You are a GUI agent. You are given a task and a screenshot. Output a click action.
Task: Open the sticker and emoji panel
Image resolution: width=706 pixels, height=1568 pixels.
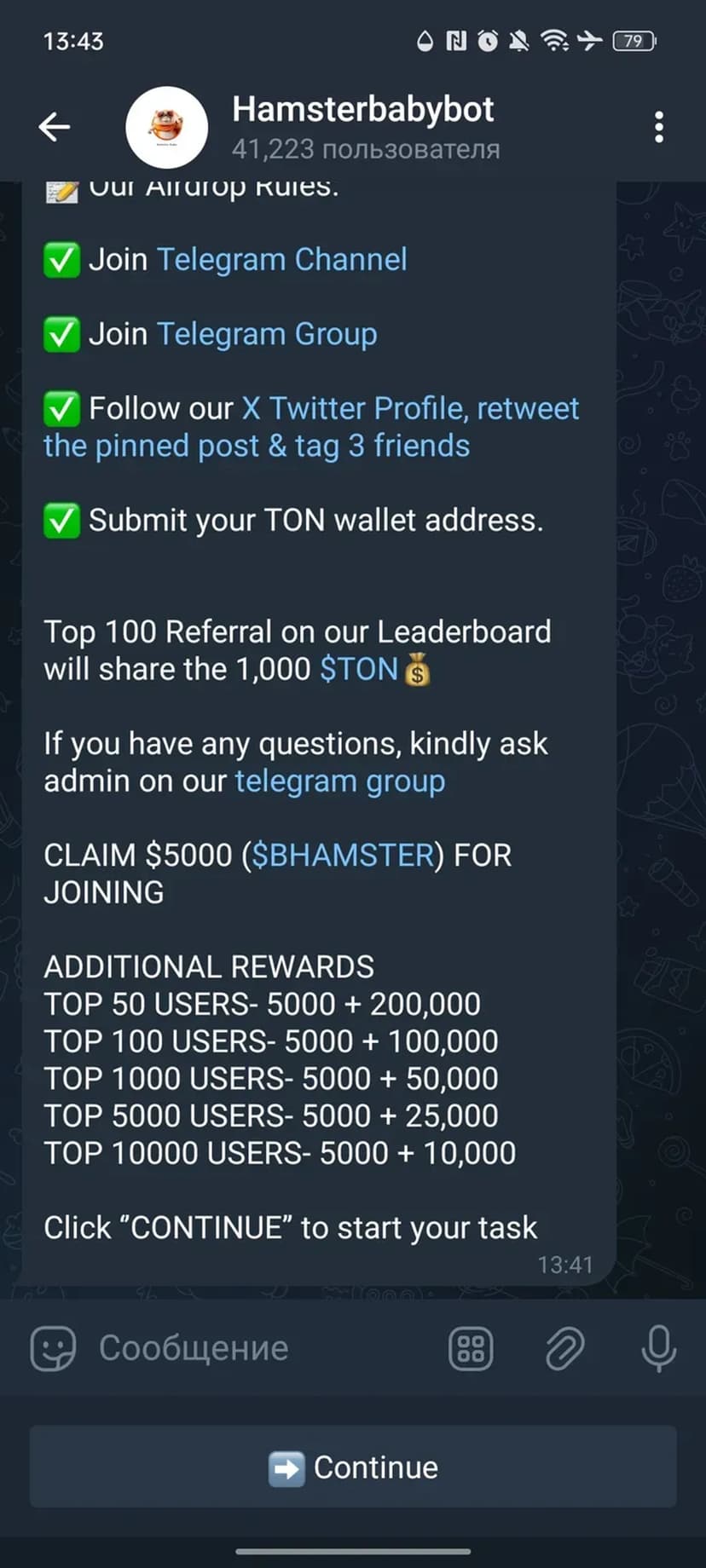[x=53, y=1348]
